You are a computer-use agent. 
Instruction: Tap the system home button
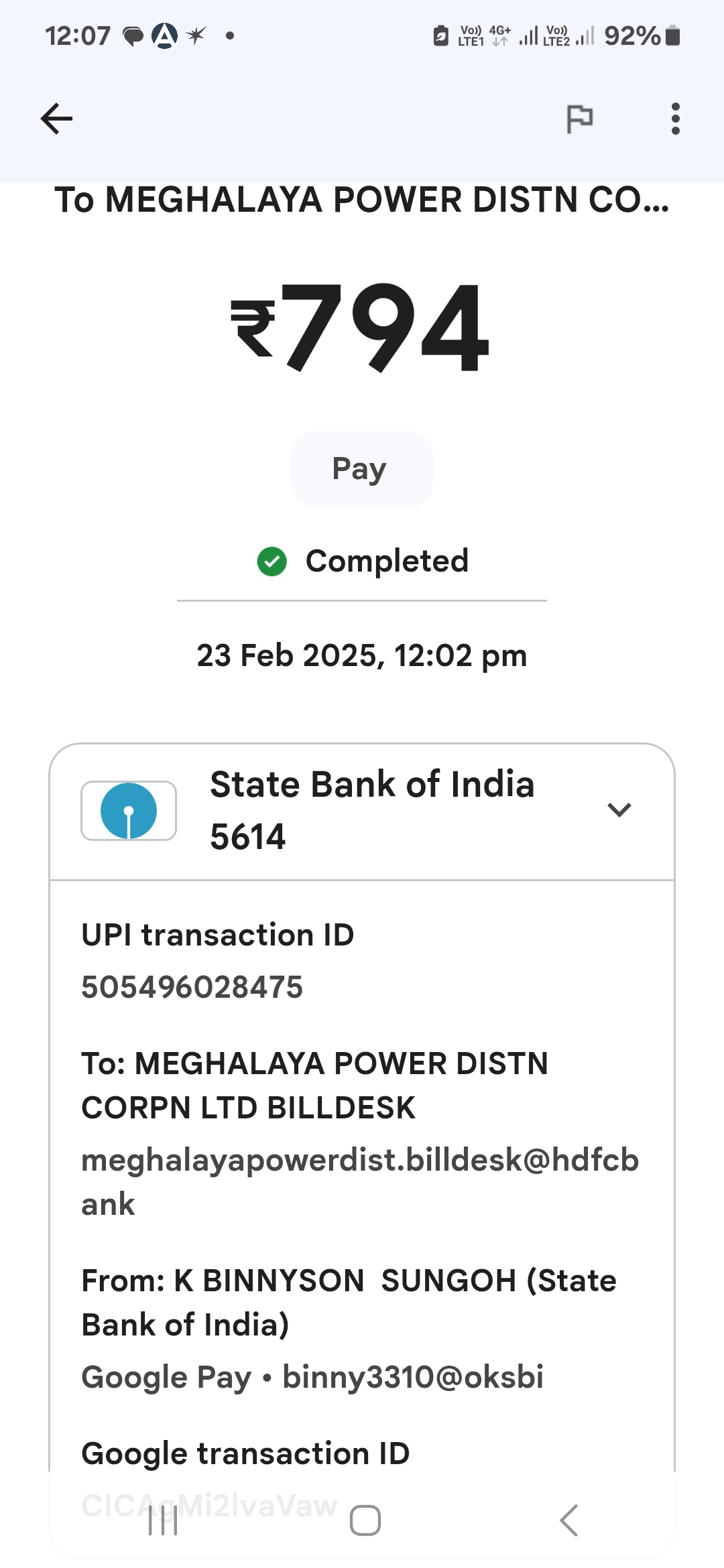click(x=365, y=1520)
